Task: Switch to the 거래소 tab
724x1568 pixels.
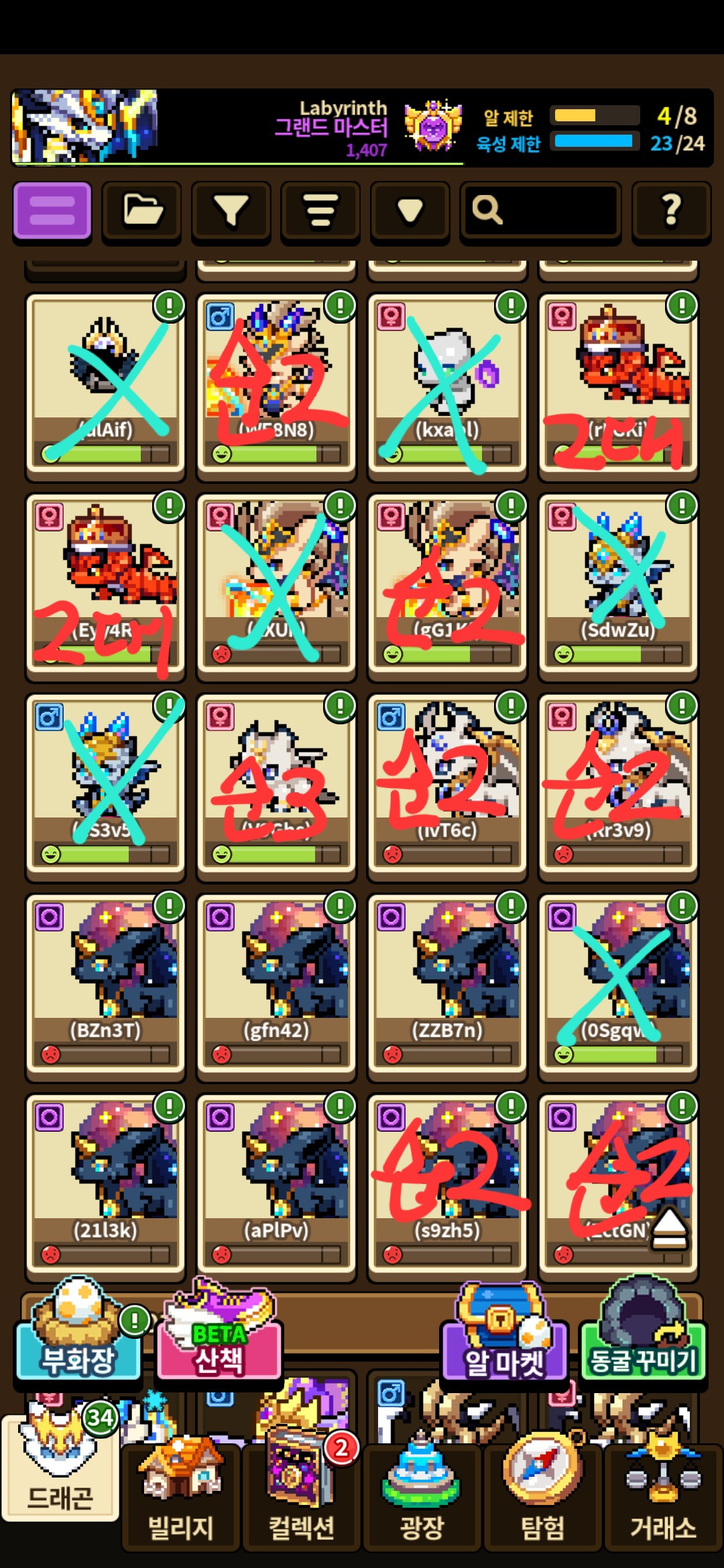Action: click(664, 1497)
